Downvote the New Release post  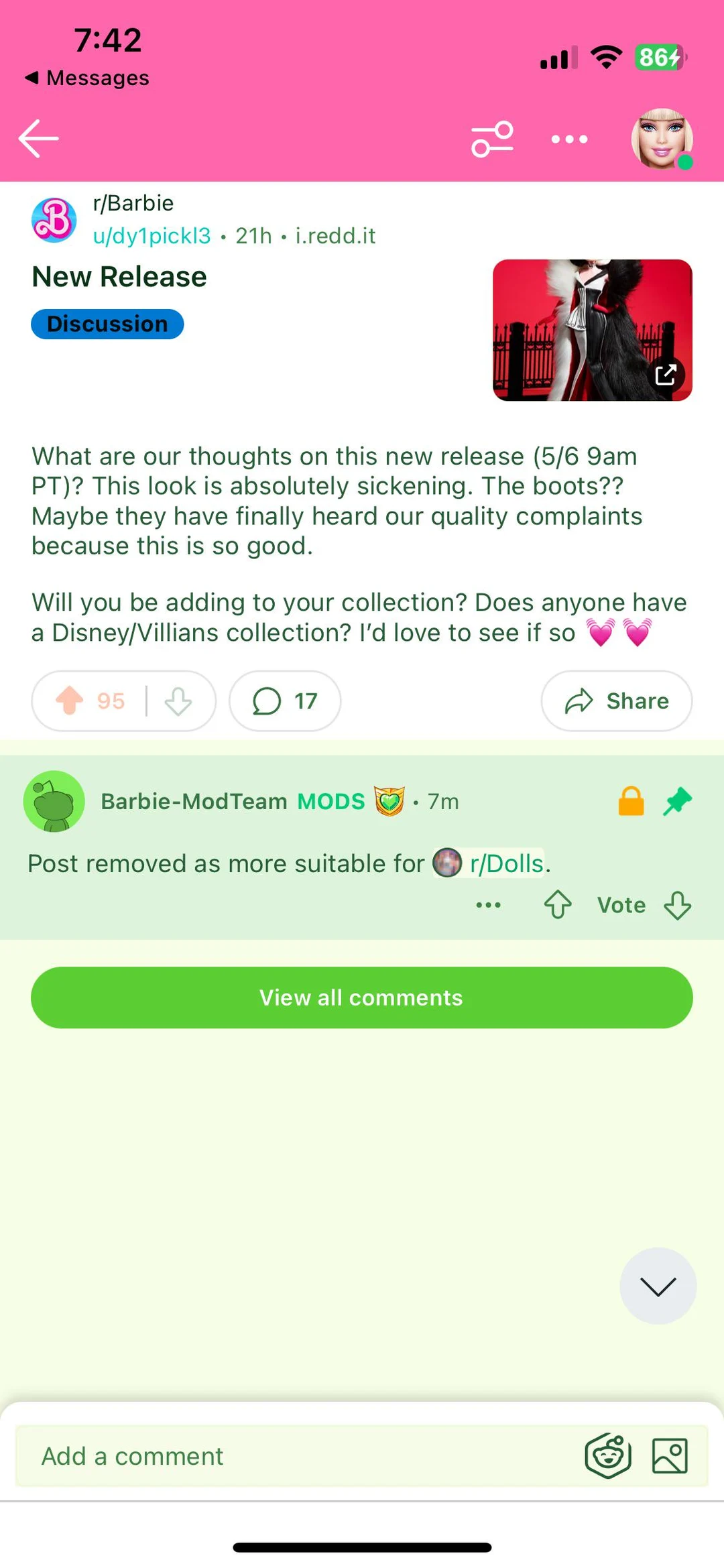pos(176,701)
